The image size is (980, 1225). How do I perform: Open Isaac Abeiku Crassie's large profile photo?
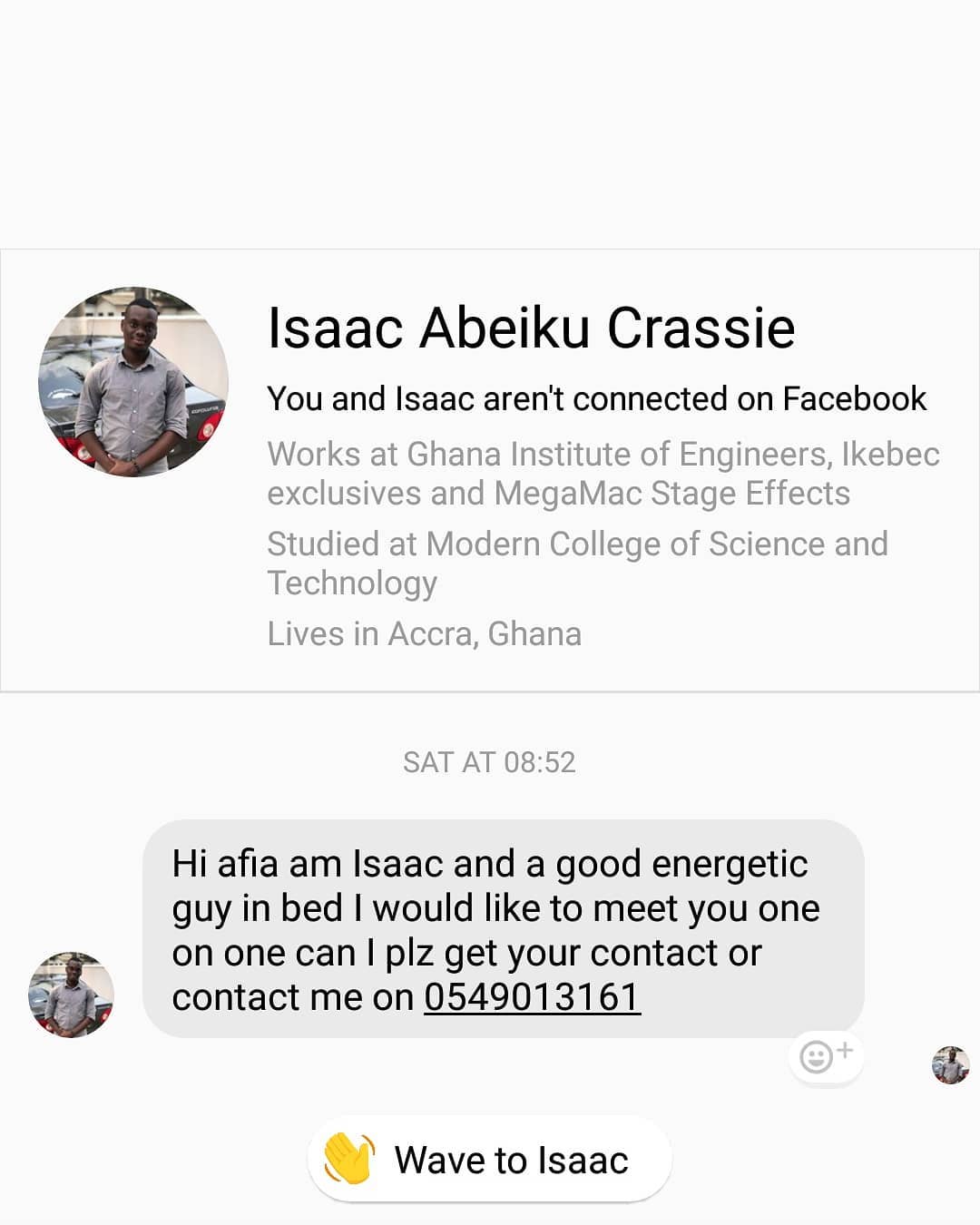coord(133,382)
